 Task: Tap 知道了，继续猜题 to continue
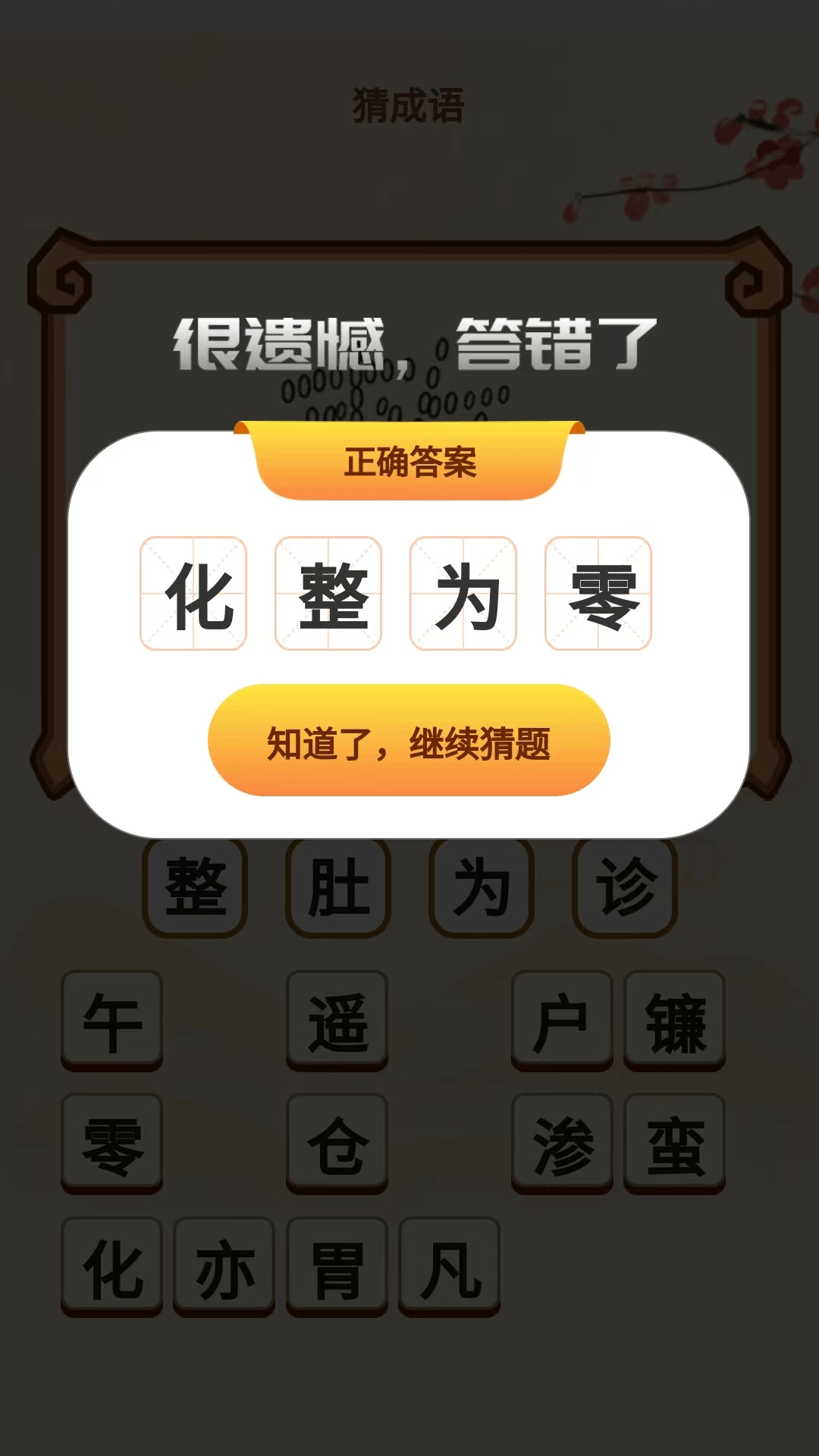[x=409, y=741]
